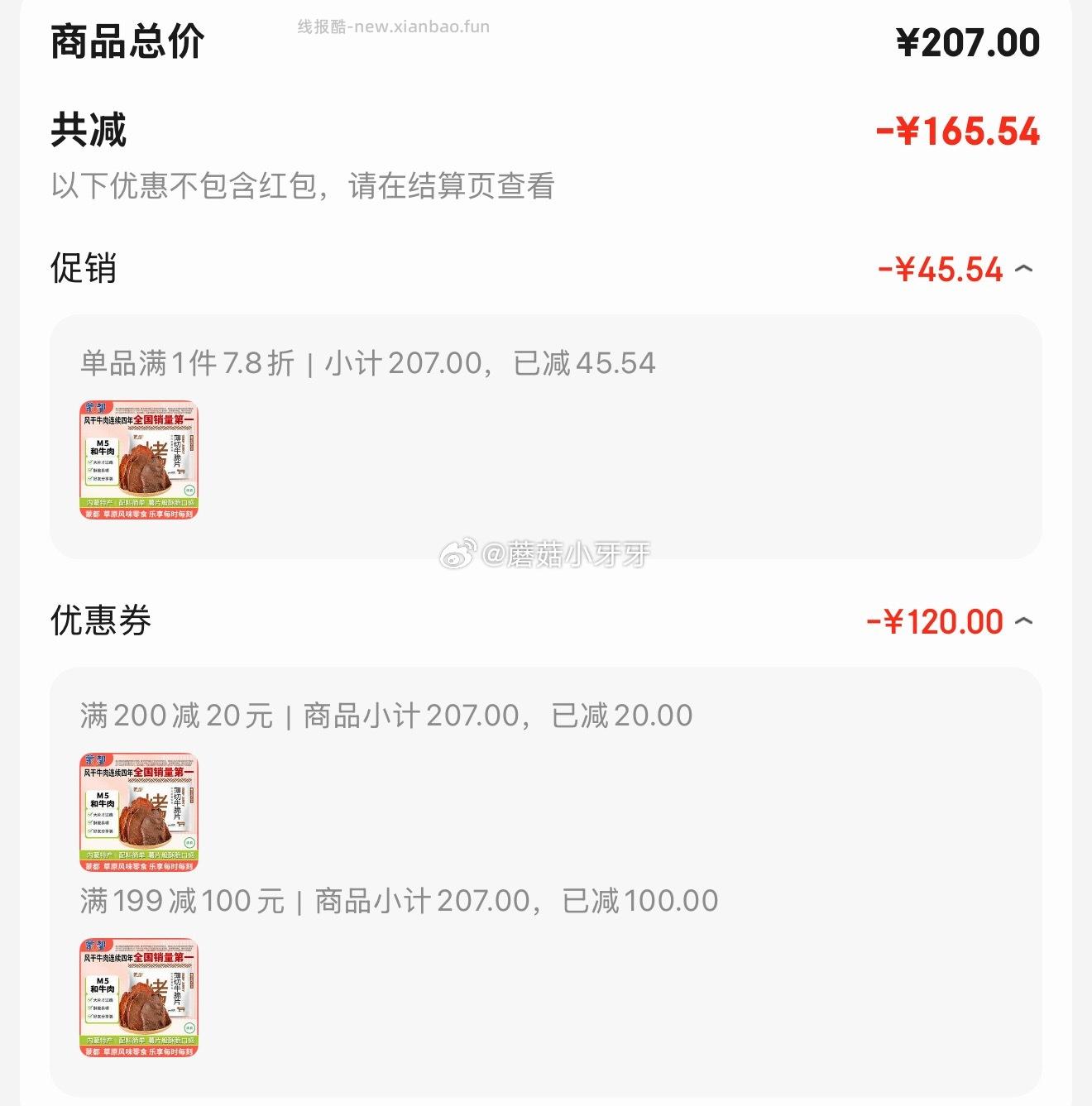Image resolution: width=1092 pixels, height=1106 pixels.
Task: Collapse the 优惠券 coupon section
Action: tap(1025, 620)
